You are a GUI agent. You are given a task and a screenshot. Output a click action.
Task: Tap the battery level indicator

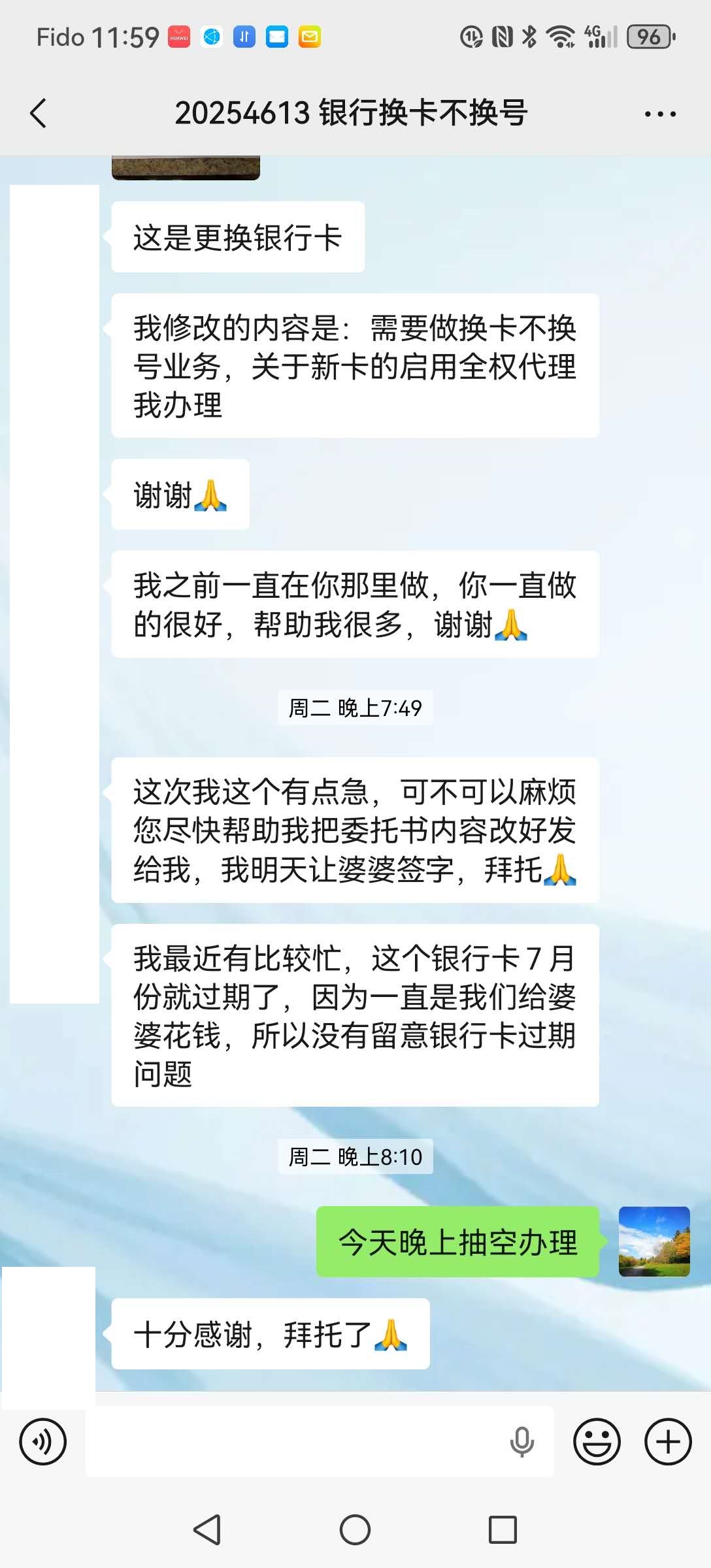point(648,37)
